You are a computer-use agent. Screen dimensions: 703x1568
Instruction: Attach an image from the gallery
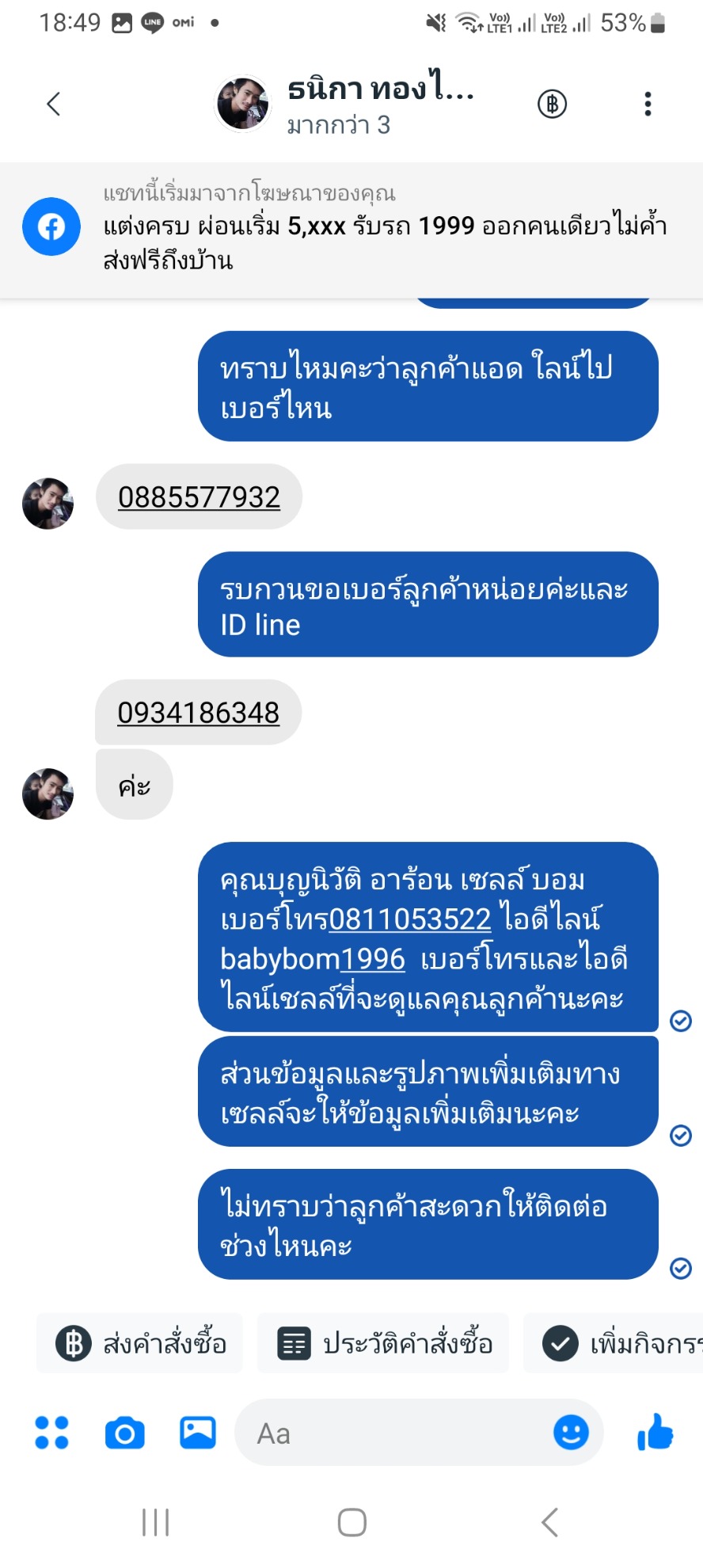pyautogui.click(x=198, y=1433)
